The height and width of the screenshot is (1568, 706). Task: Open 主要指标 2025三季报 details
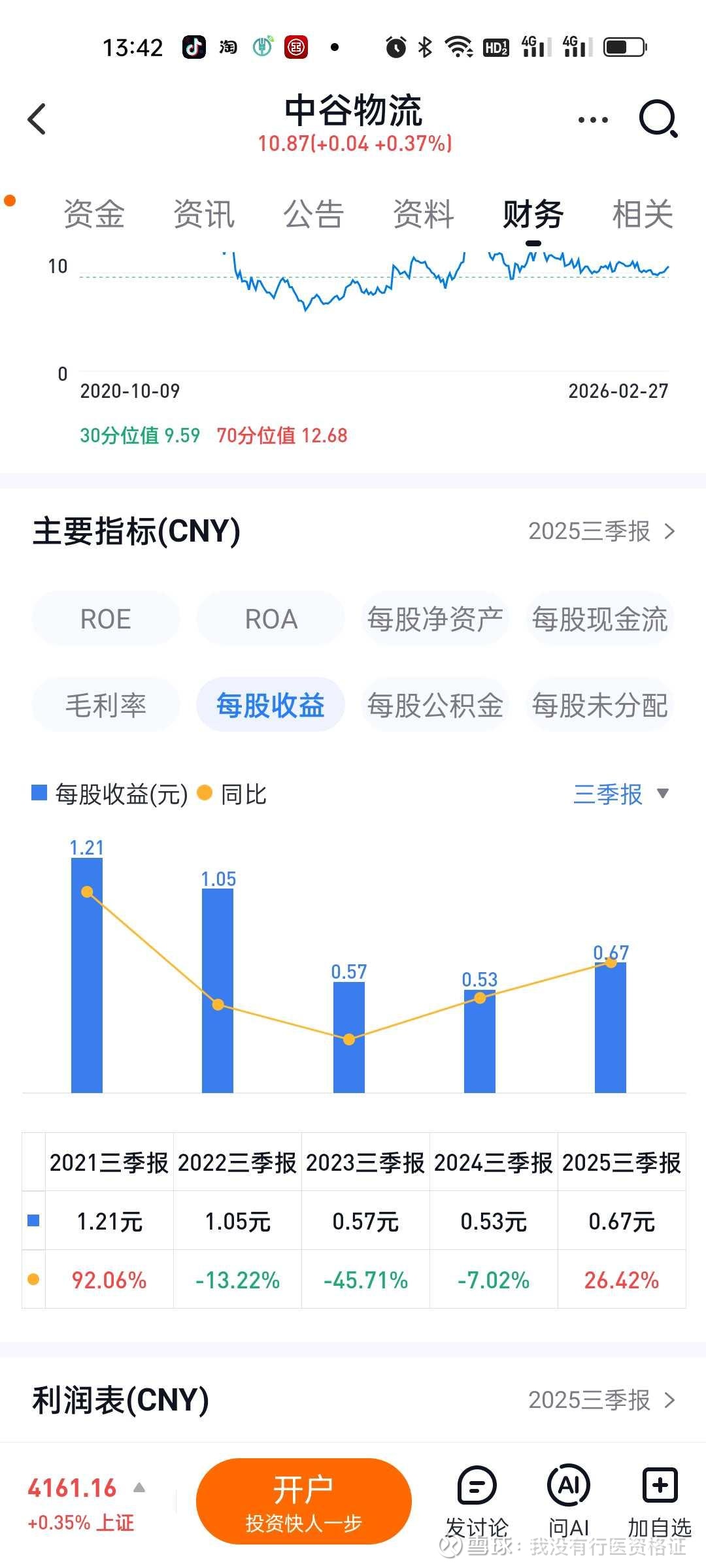click(x=601, y=531)
